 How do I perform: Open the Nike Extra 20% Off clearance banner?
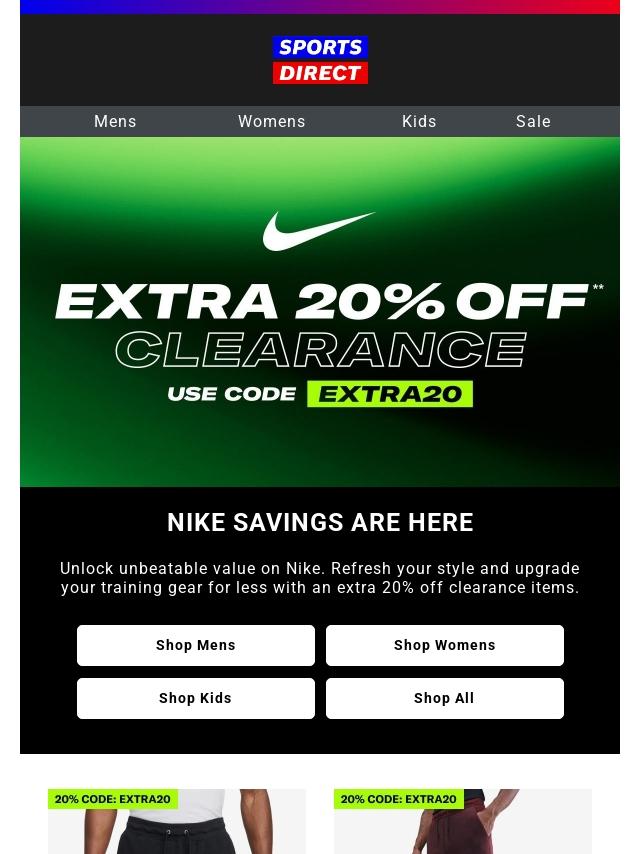[320, 312]
